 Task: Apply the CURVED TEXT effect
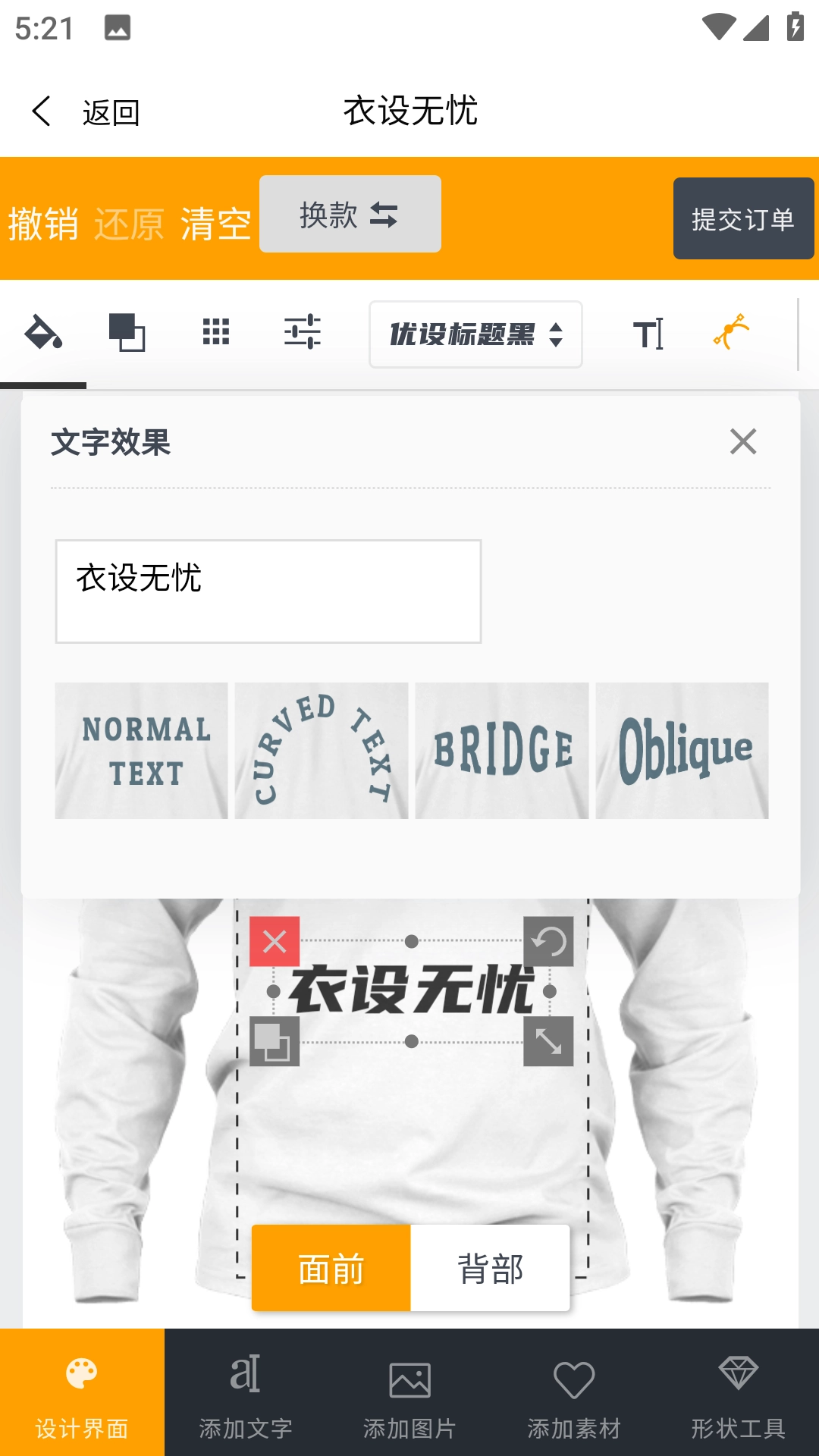(x=321, y=751)
